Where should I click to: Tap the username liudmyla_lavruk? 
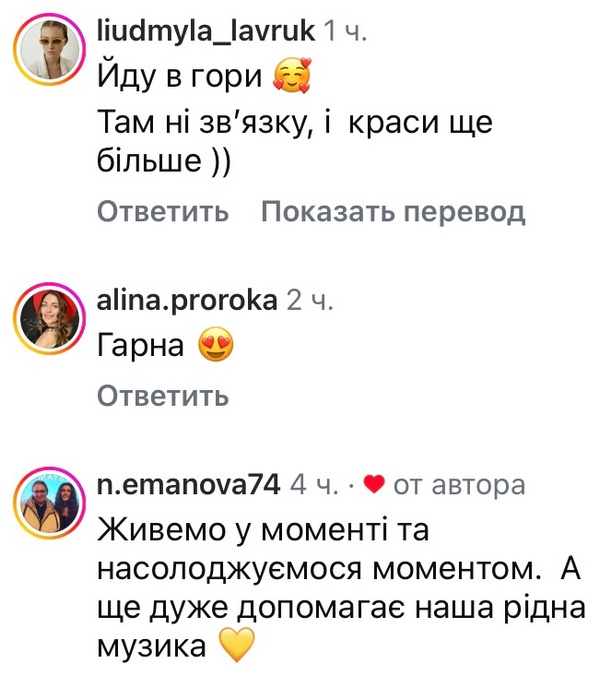[x=207, y=31]
